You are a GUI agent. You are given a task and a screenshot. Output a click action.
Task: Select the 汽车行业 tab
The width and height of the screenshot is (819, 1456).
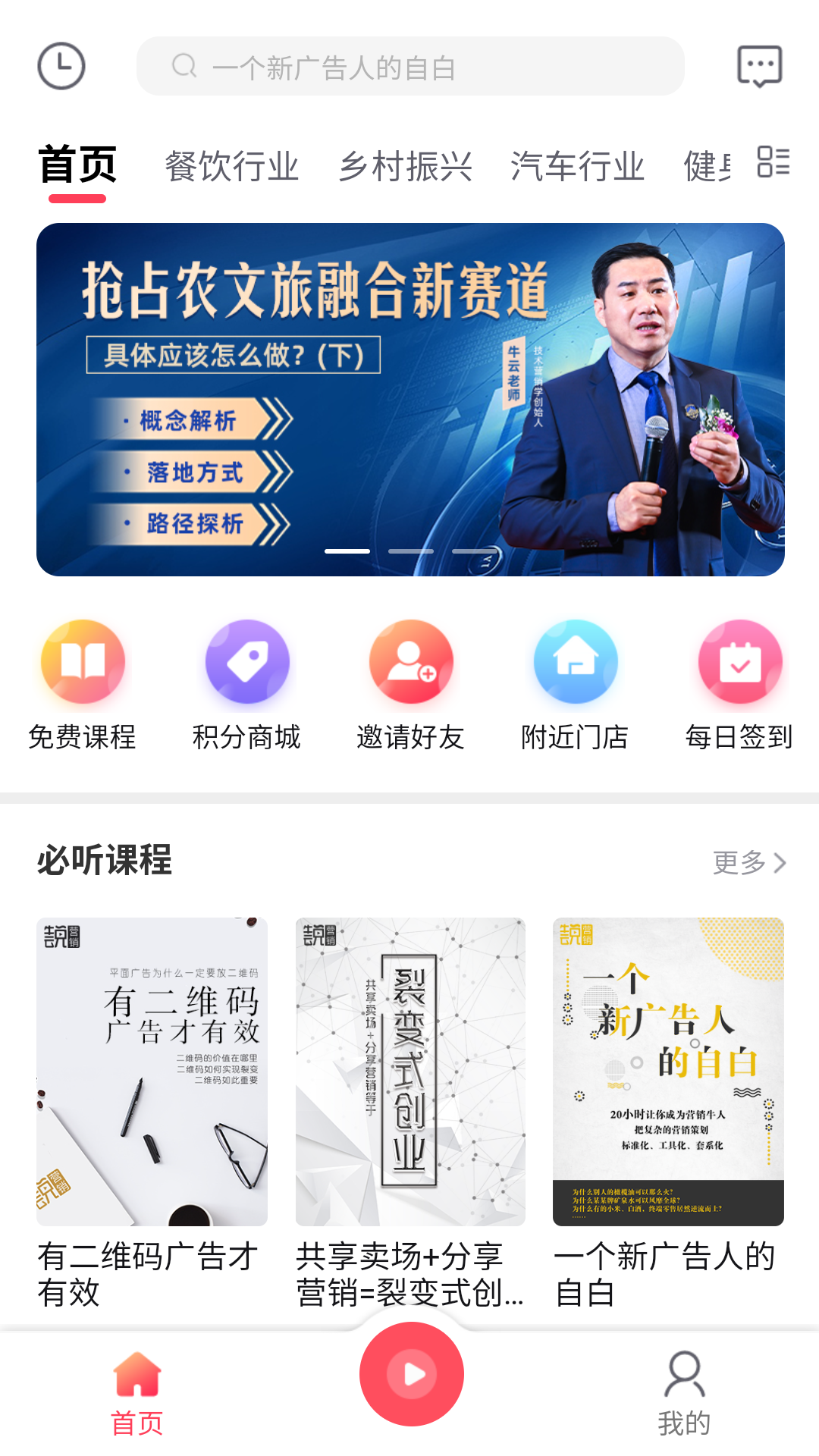tap(577, 166)
